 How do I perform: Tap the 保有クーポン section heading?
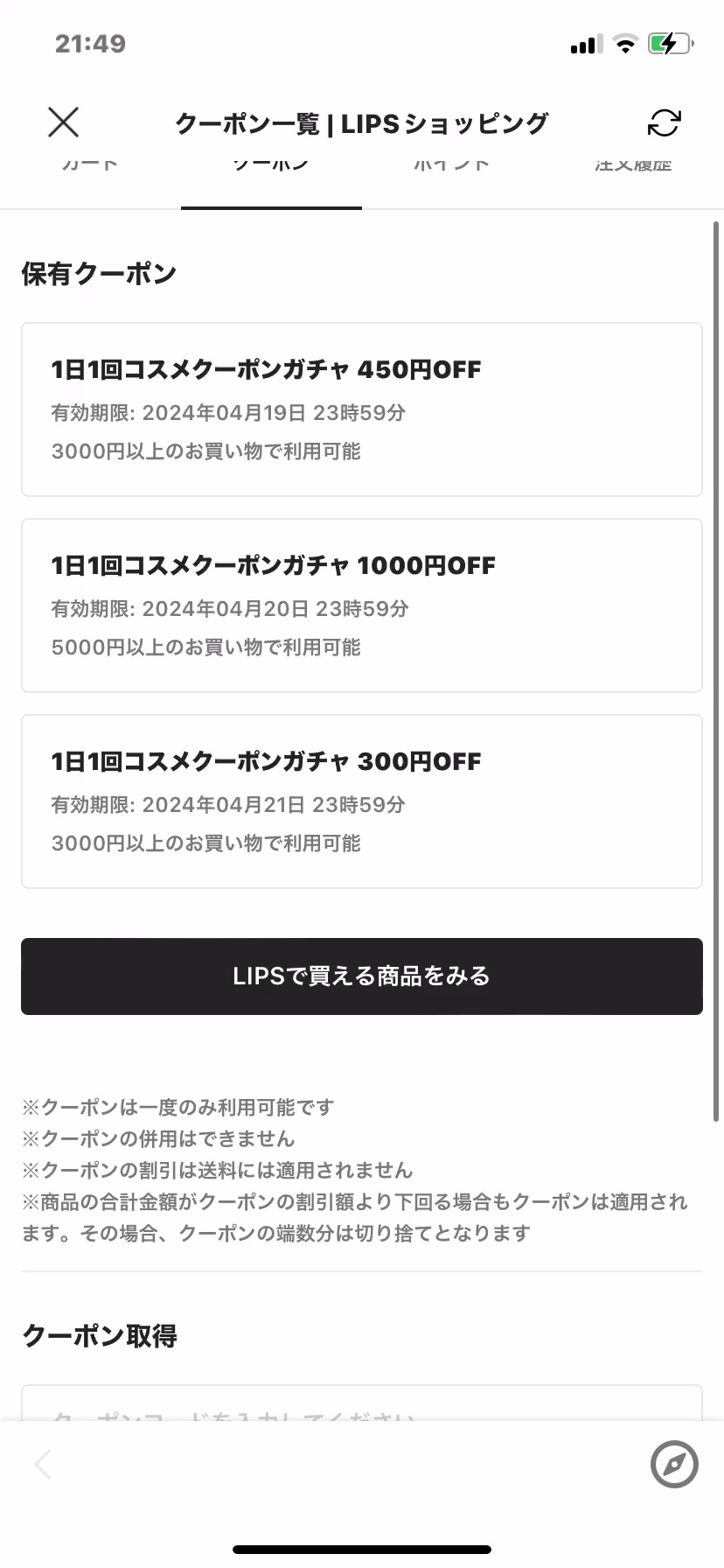tap(99, 273)
